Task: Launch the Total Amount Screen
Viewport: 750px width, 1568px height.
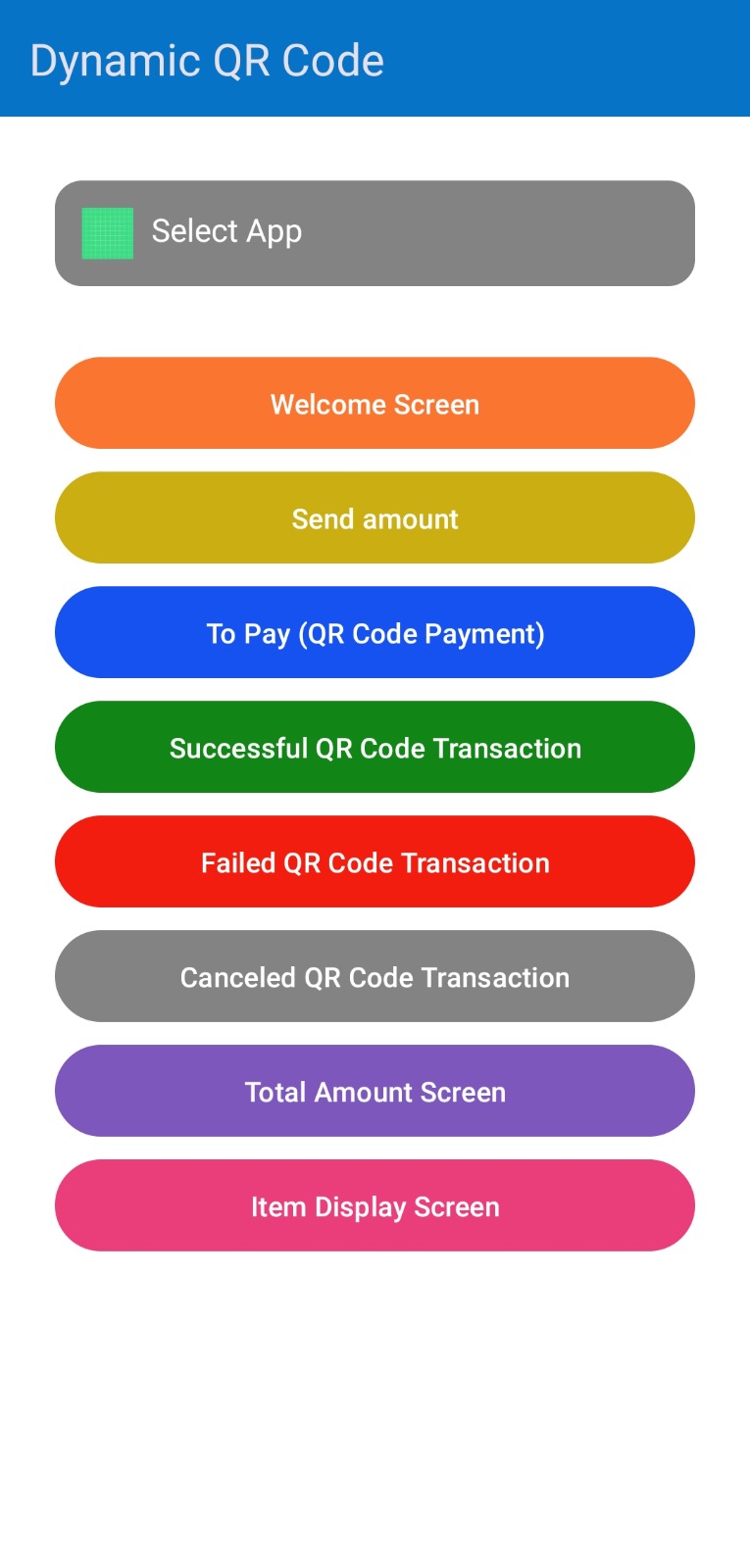Action: click(375, 1092)
